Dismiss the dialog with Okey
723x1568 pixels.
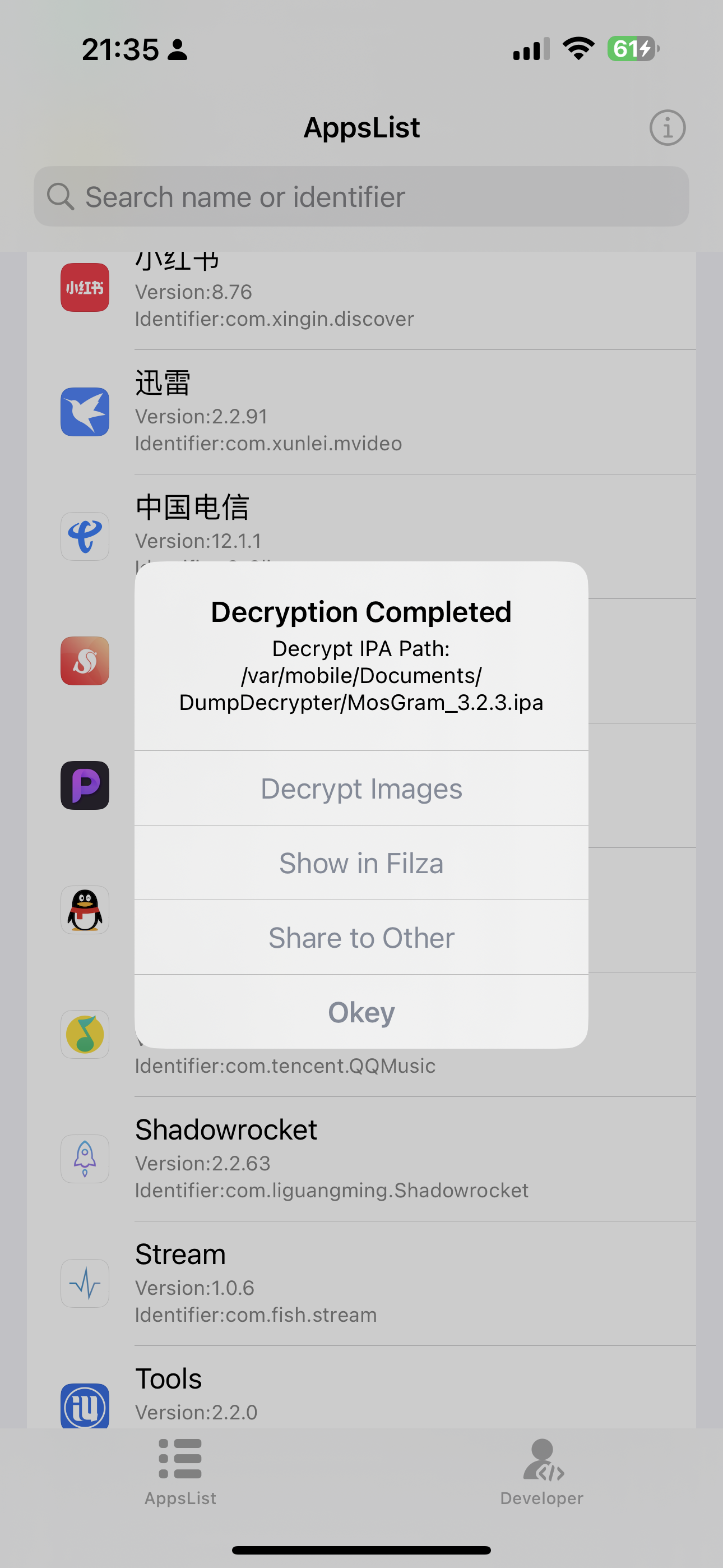pos(361,1012)
